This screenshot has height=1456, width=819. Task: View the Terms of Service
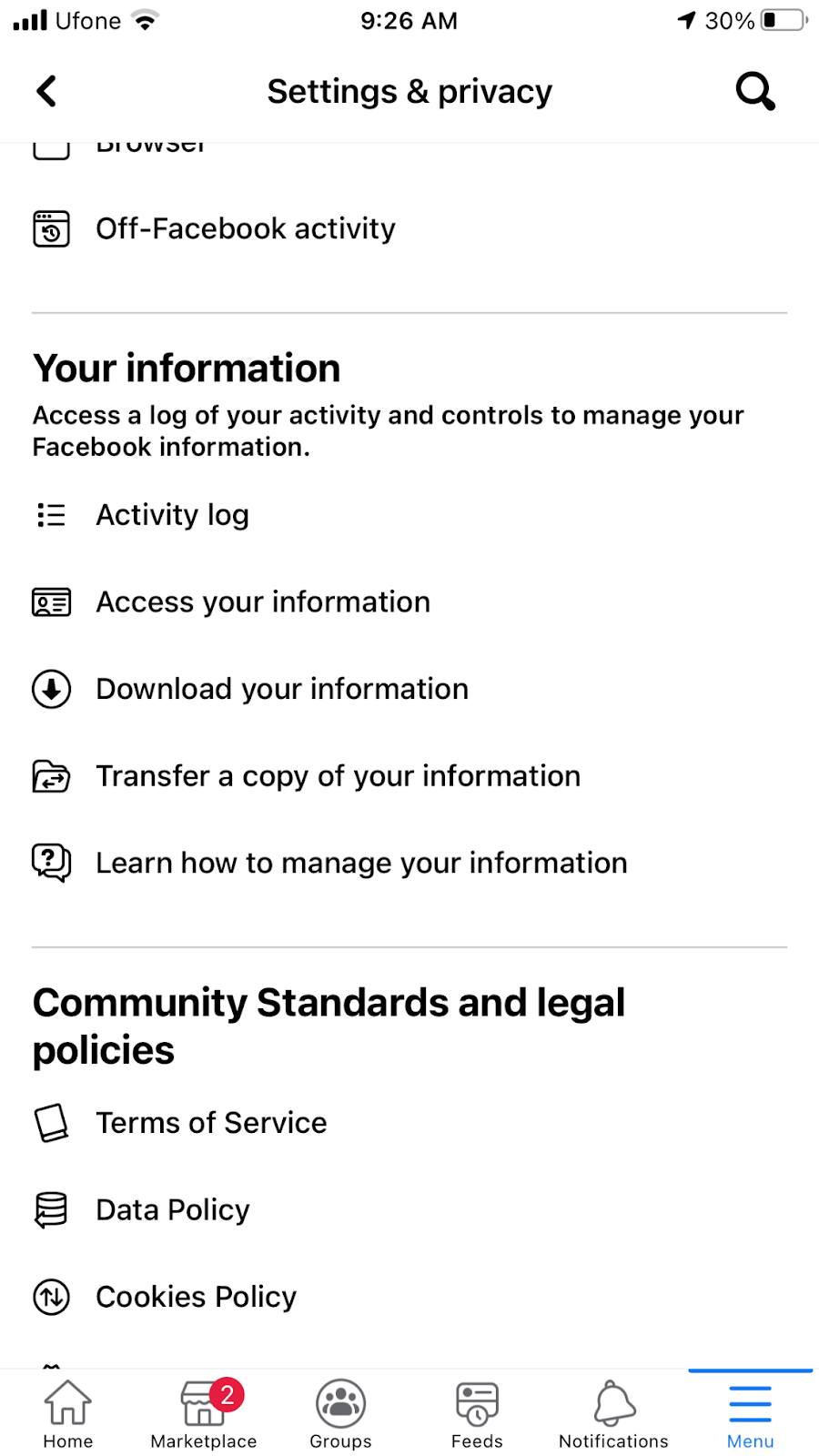(211, 1123)
